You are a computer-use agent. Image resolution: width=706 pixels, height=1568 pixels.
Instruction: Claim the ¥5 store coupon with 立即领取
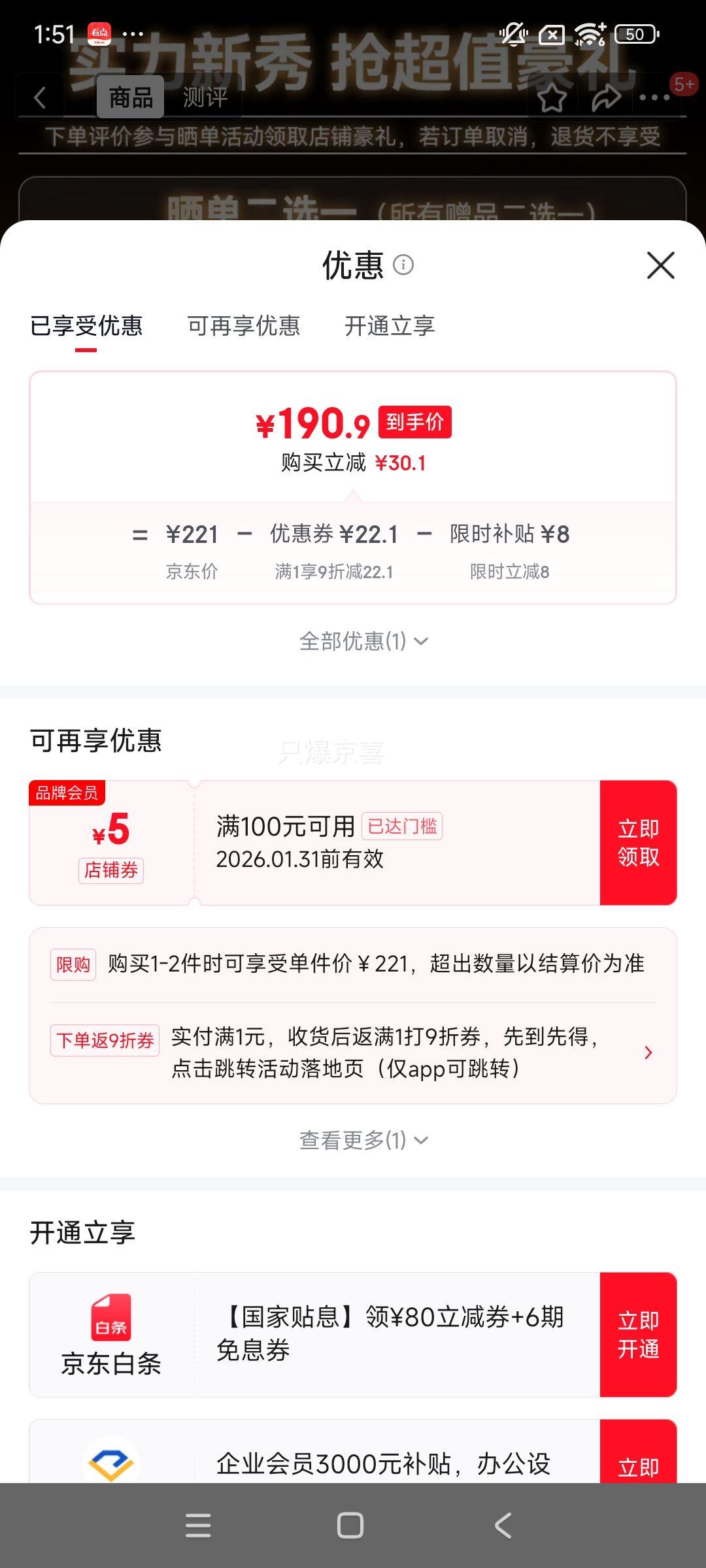coord(638,843)
